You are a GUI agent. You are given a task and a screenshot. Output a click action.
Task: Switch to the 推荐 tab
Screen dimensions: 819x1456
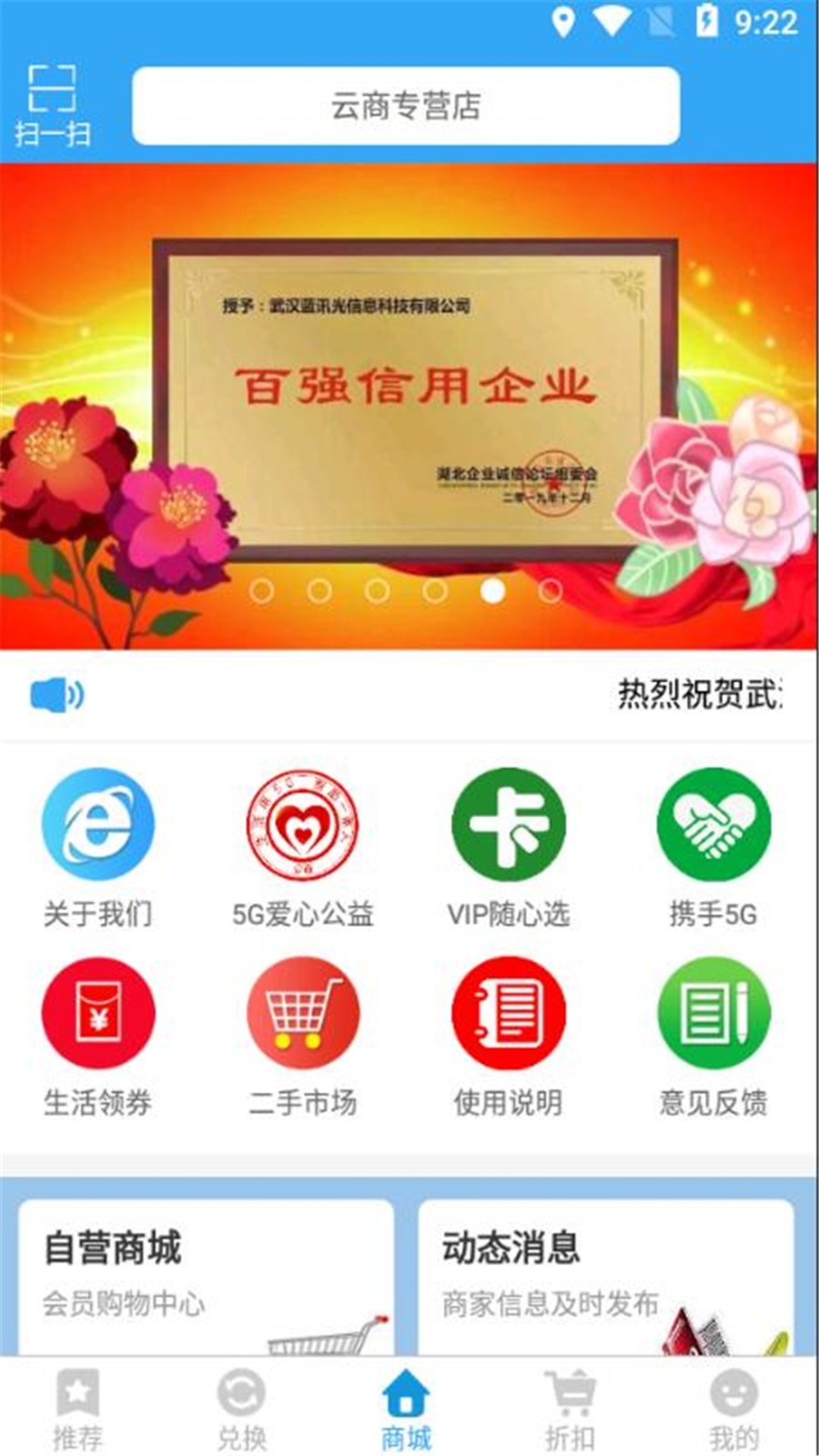click(78, 1409)
